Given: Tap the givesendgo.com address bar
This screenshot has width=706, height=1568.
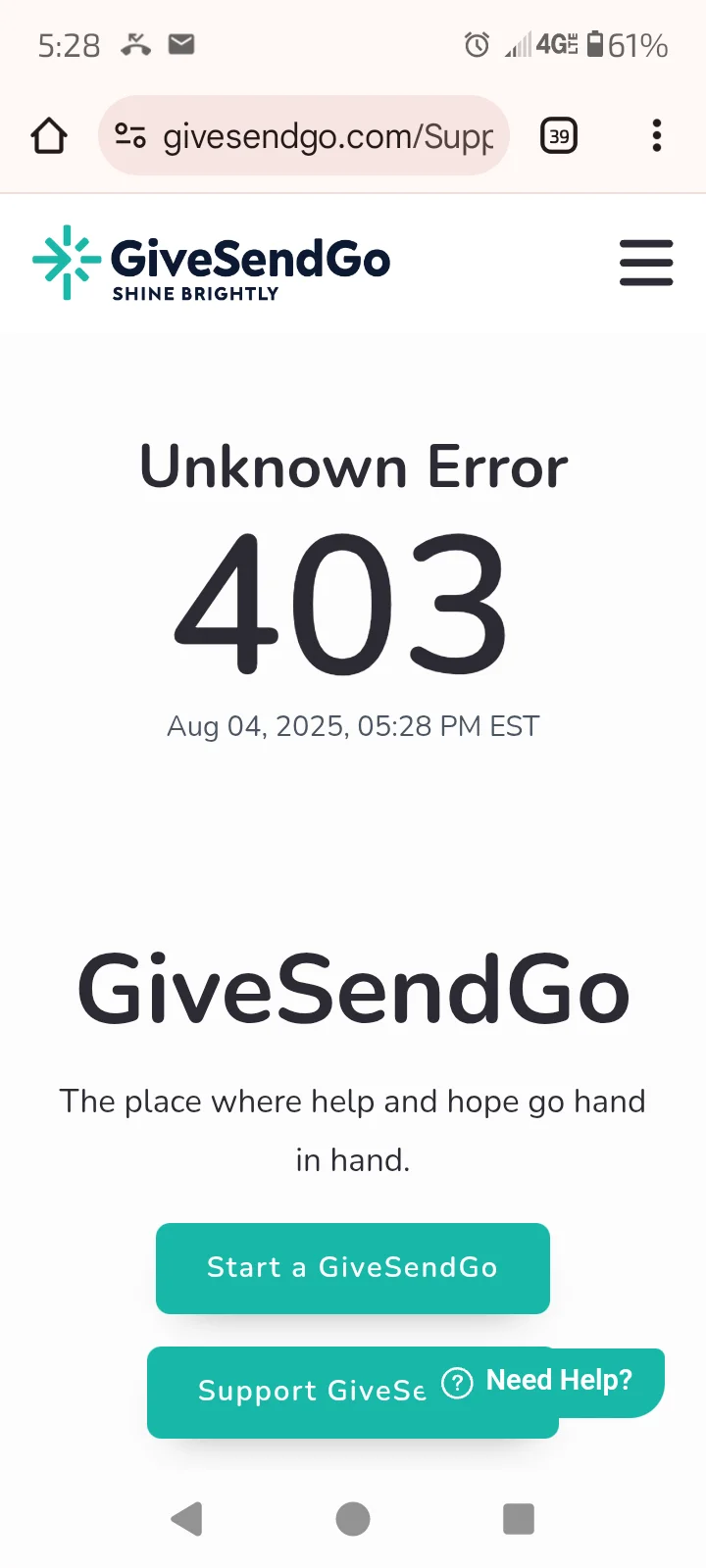Looking at the screenshot, I should point(328,136).
